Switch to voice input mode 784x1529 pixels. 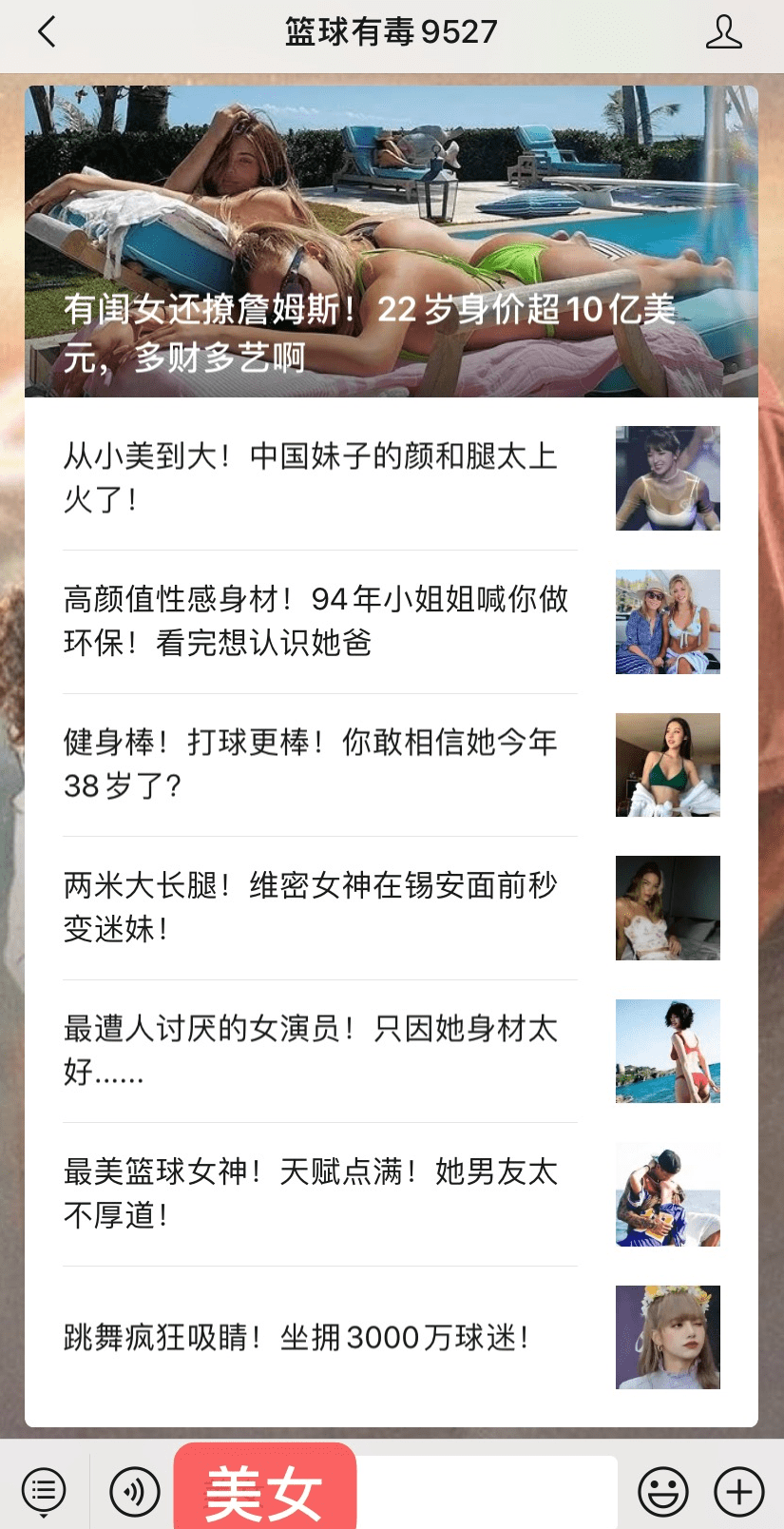point(134,1491)
